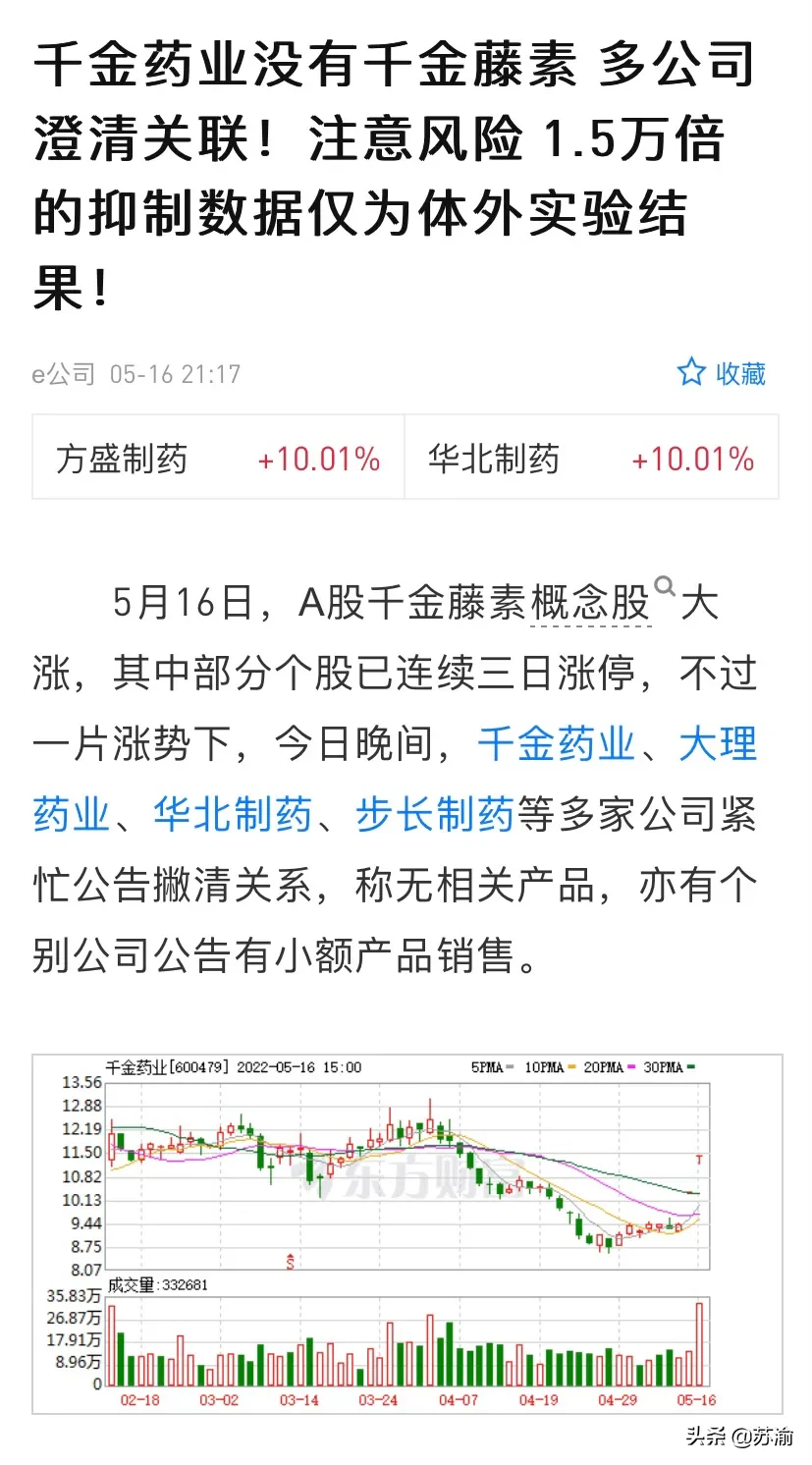Look up the underlined 概念股 term

pos(590,603)
